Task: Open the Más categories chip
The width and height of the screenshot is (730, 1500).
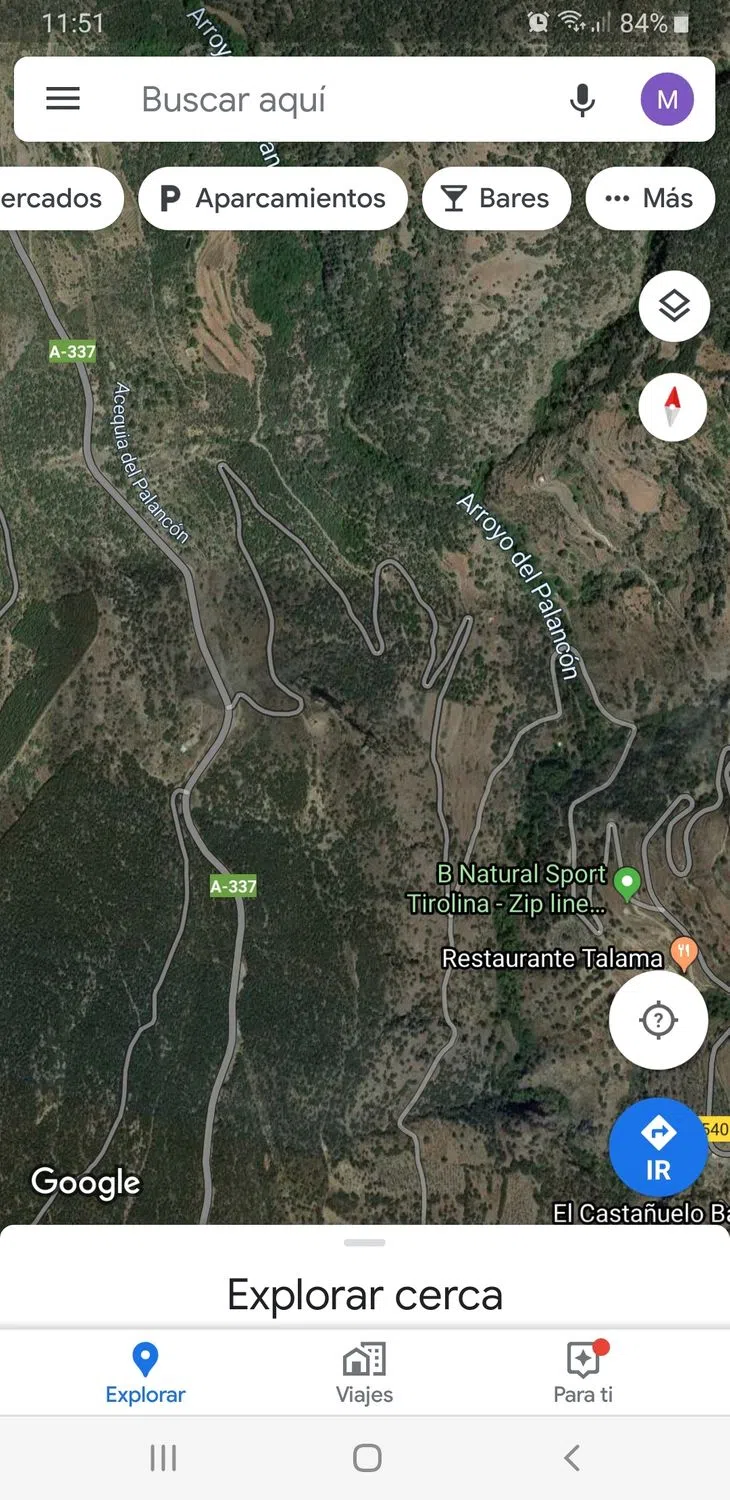Action: 650,198
